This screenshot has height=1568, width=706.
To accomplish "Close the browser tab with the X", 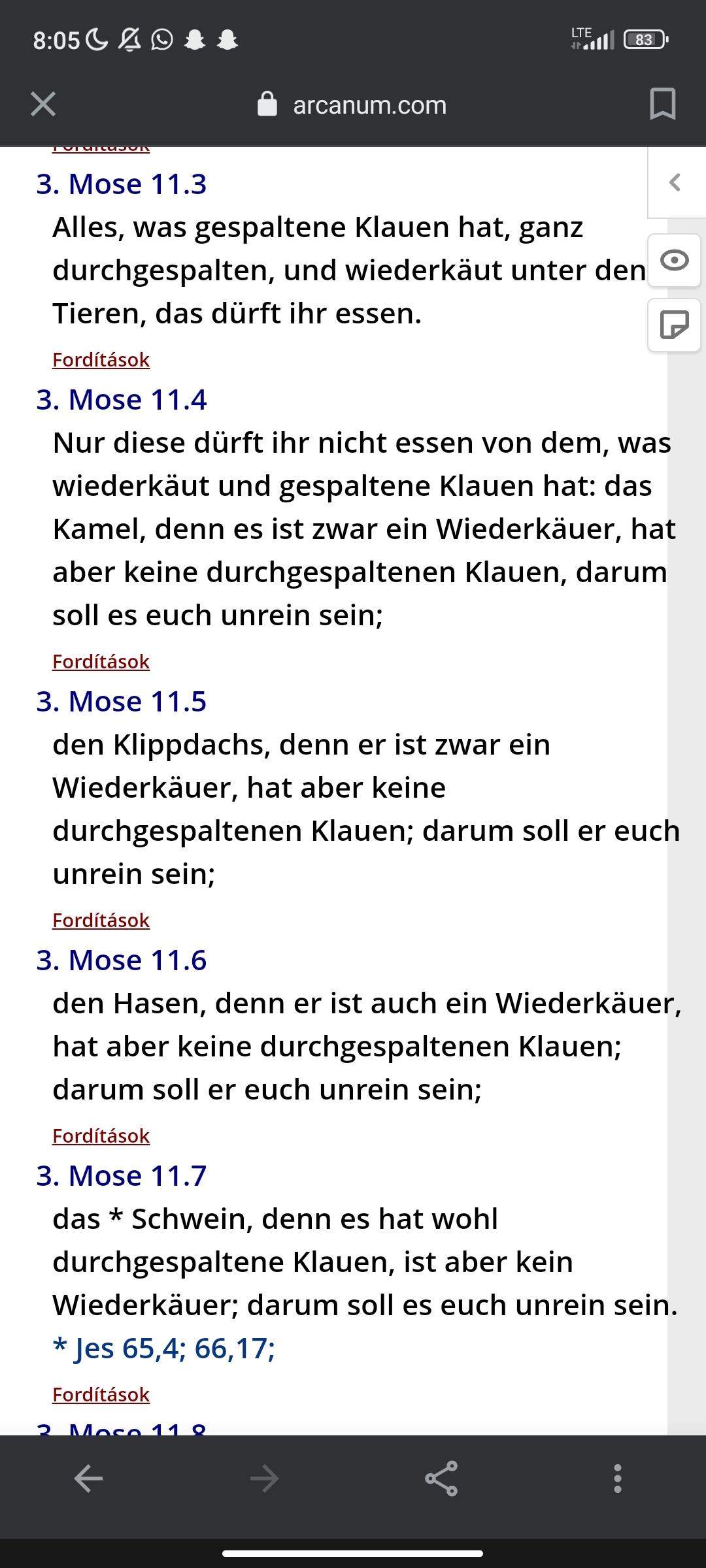I will (43, 104).
